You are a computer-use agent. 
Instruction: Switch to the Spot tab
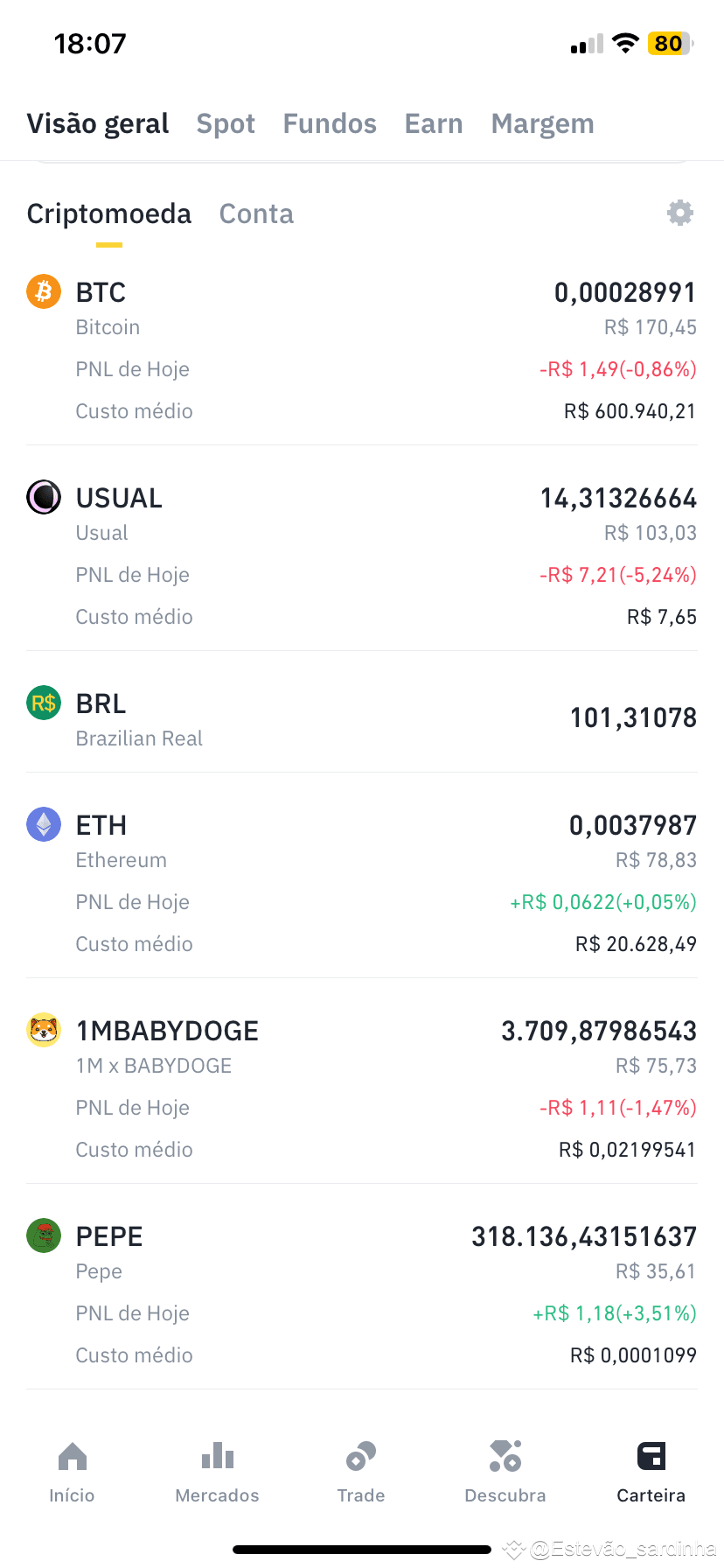[x=226, y=123]
